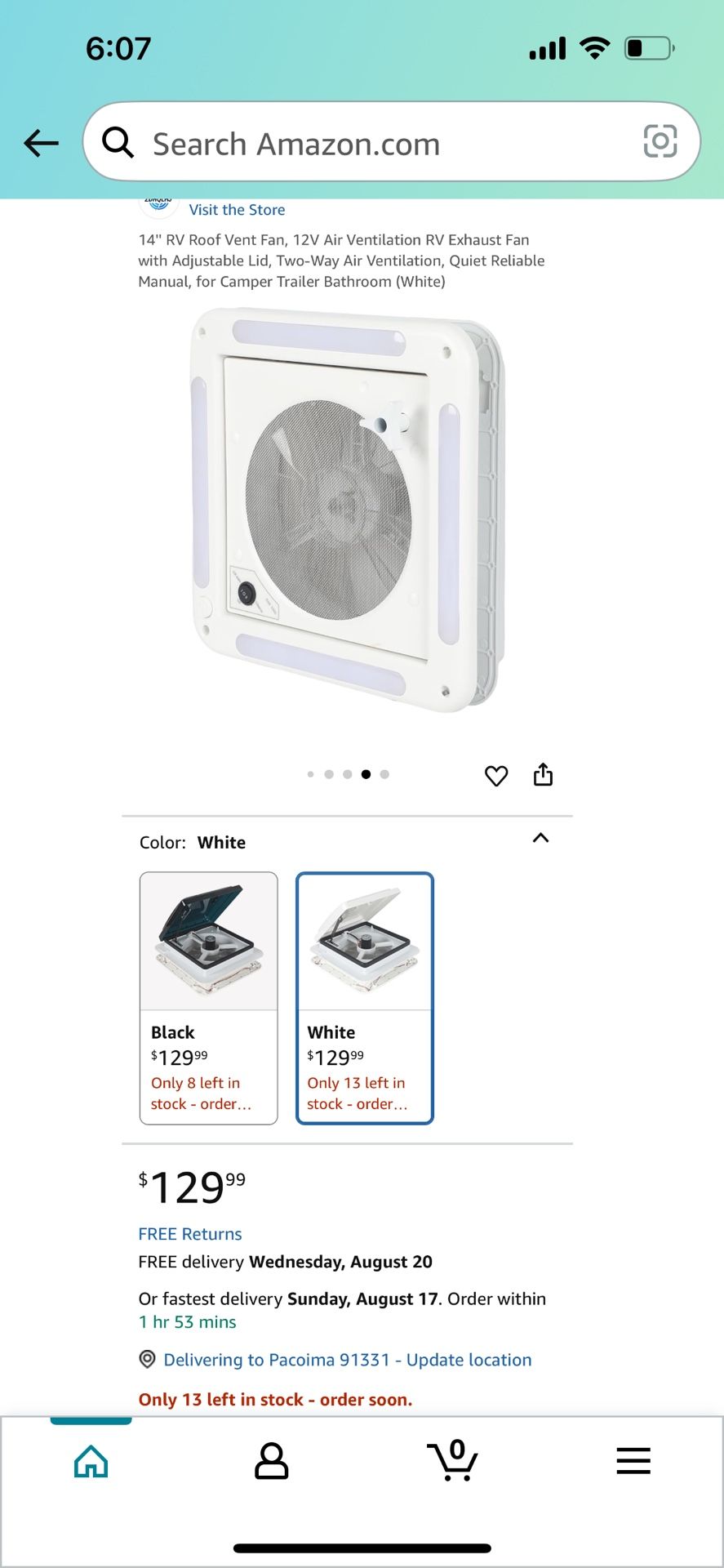The image size is (724, 1568).
Task: Open the hamburger menu tab
Action: pyautogui.click(x=633, y=1460)
